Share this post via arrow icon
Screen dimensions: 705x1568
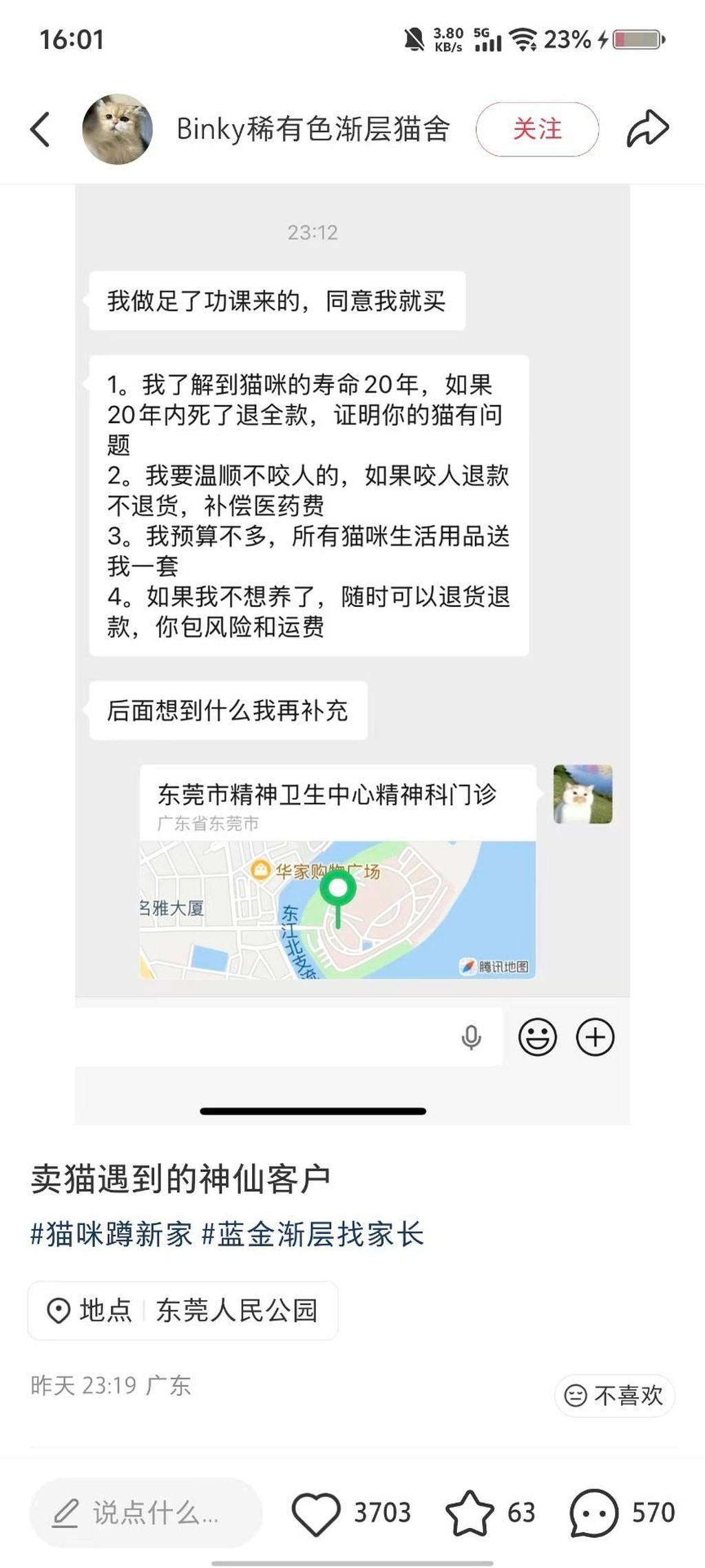click(x=647, y=129)
